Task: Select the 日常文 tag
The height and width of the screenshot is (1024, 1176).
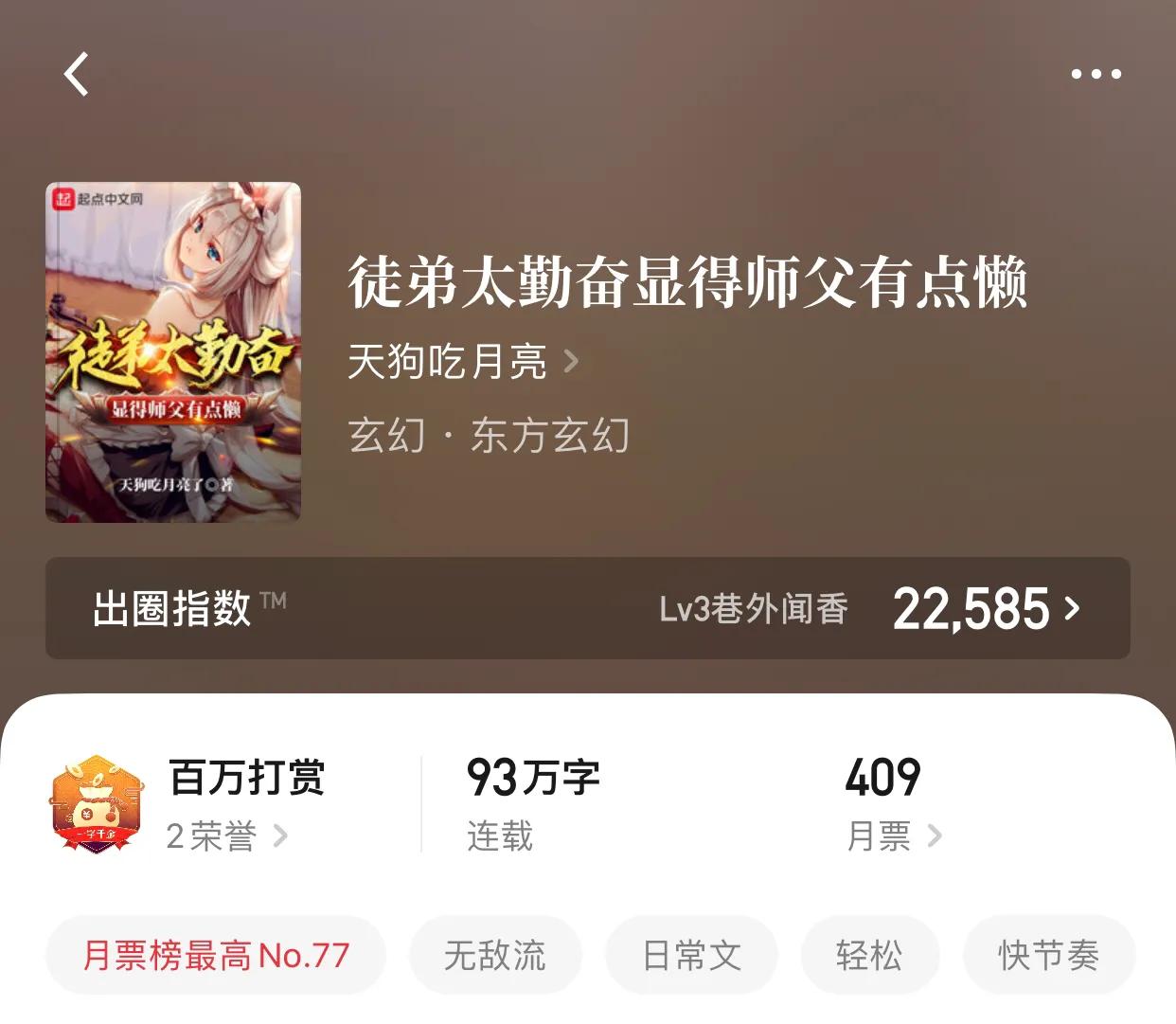Action: 691,955
